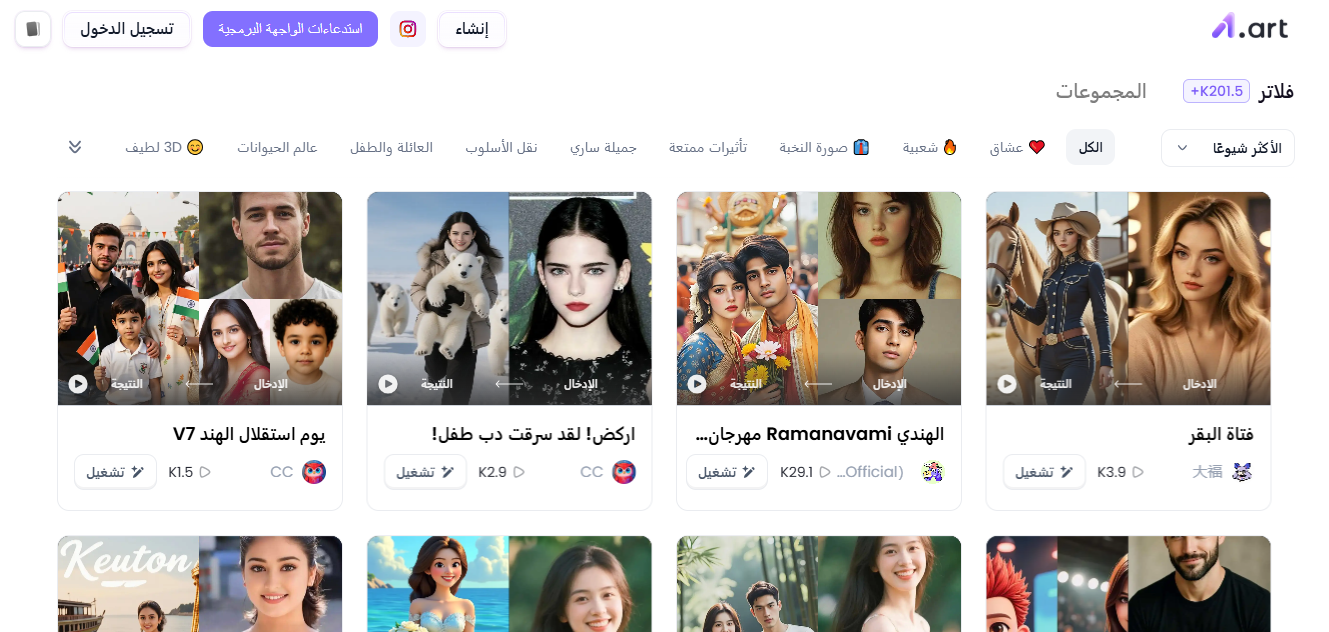Tap the إنشاء create button

472,29
